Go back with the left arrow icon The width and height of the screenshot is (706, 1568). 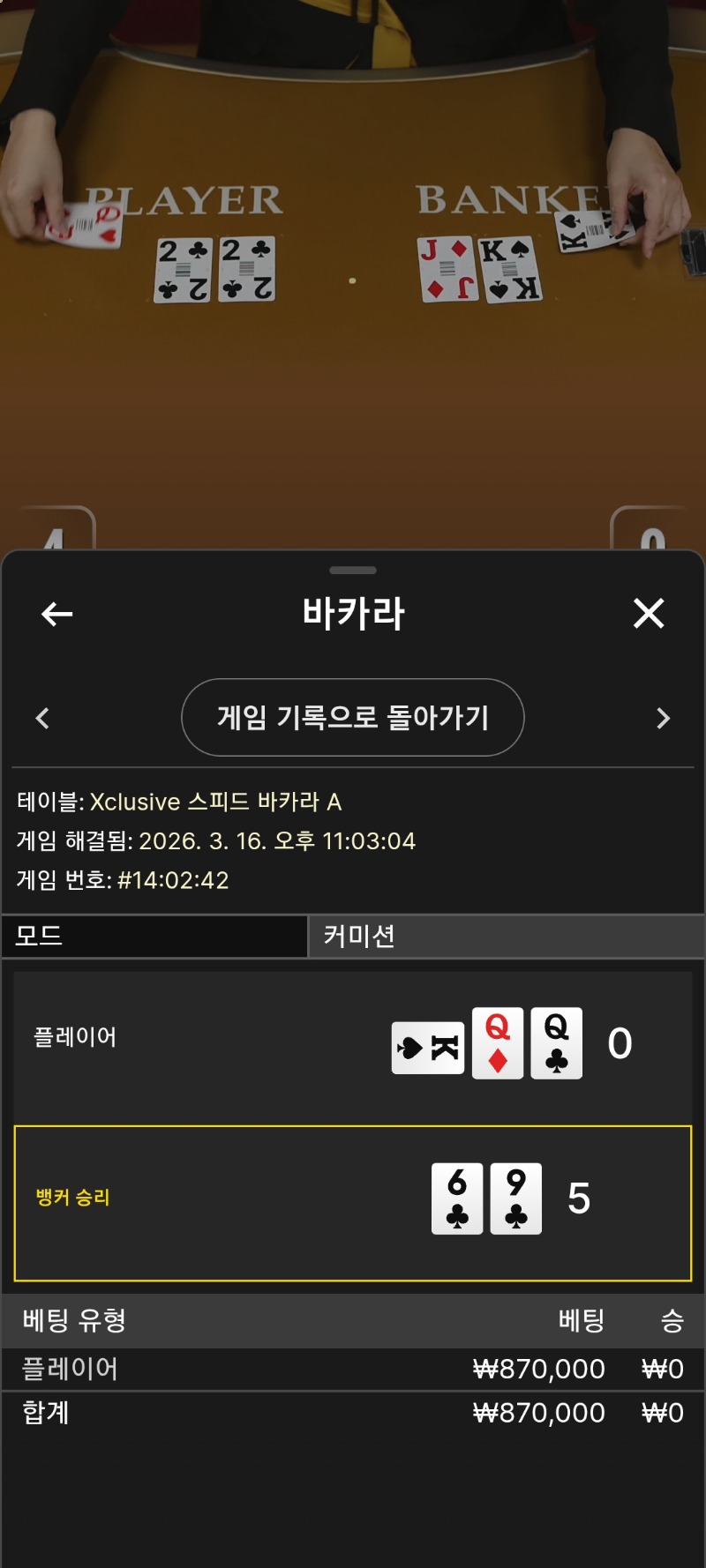pos(57,614)
